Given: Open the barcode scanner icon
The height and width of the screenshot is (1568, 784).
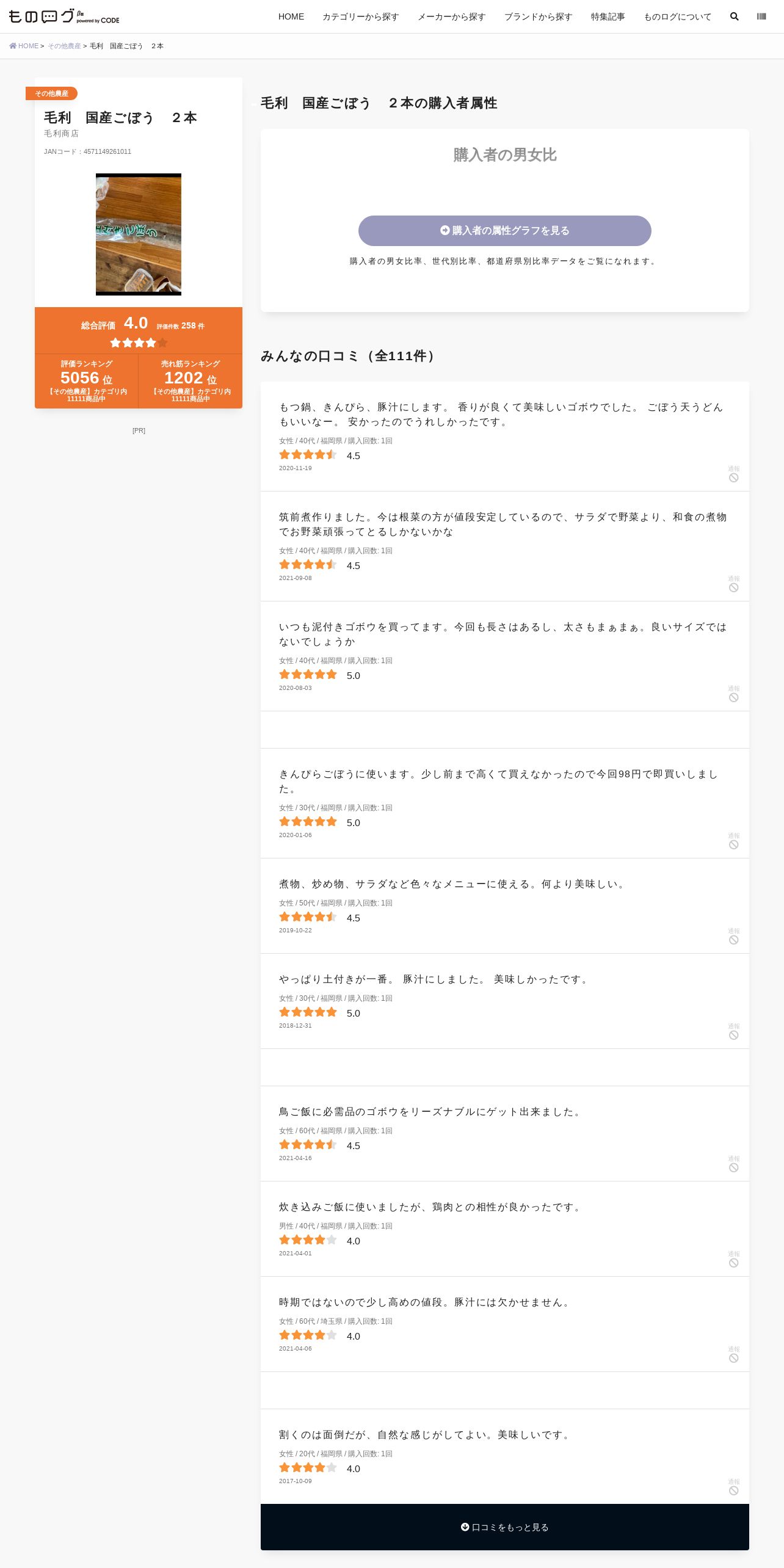Looking at the screenshot, I should 761,16.
